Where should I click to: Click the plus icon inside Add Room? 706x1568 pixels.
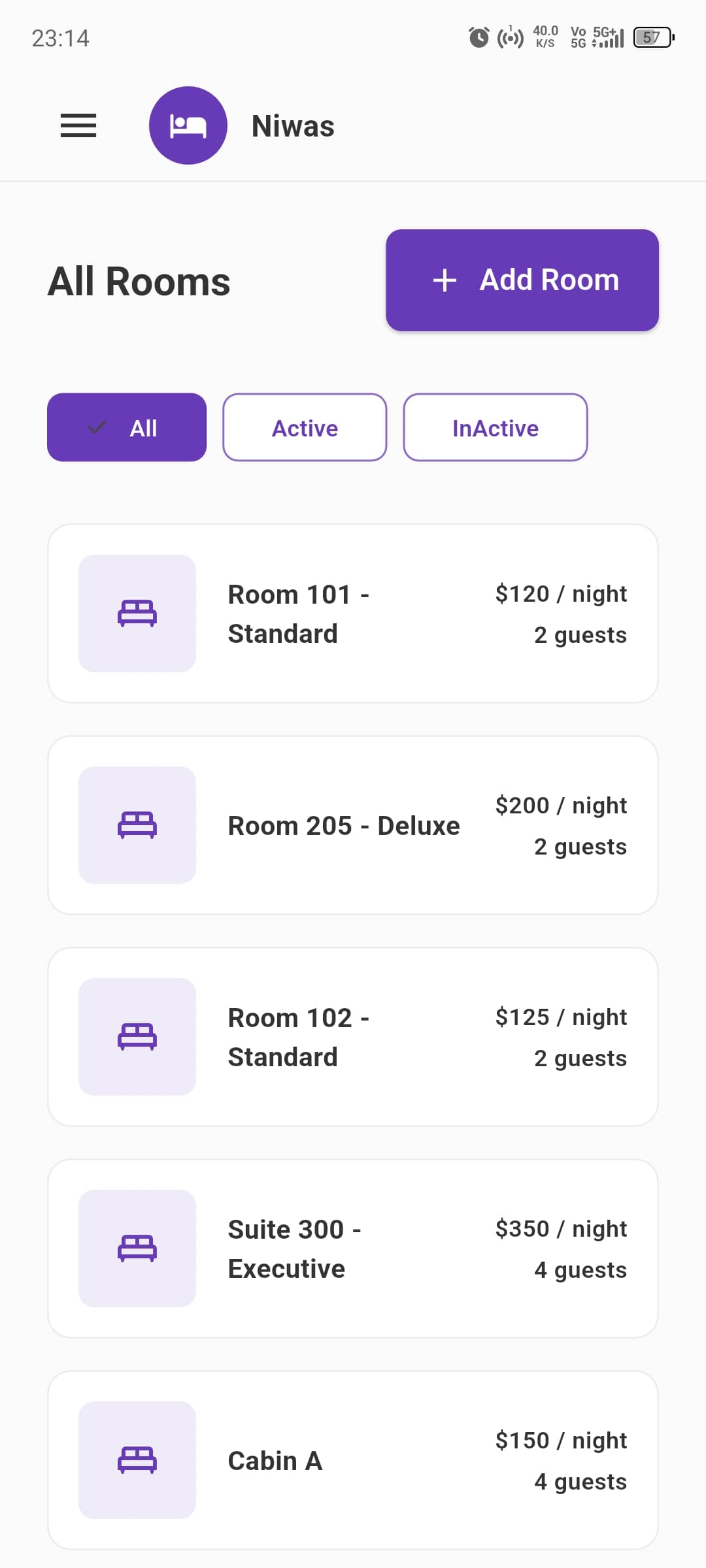[x=445, y=280]
